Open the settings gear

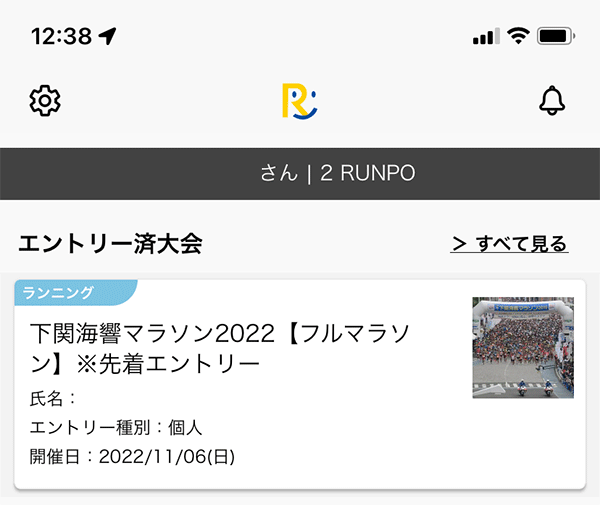[45, 101]
